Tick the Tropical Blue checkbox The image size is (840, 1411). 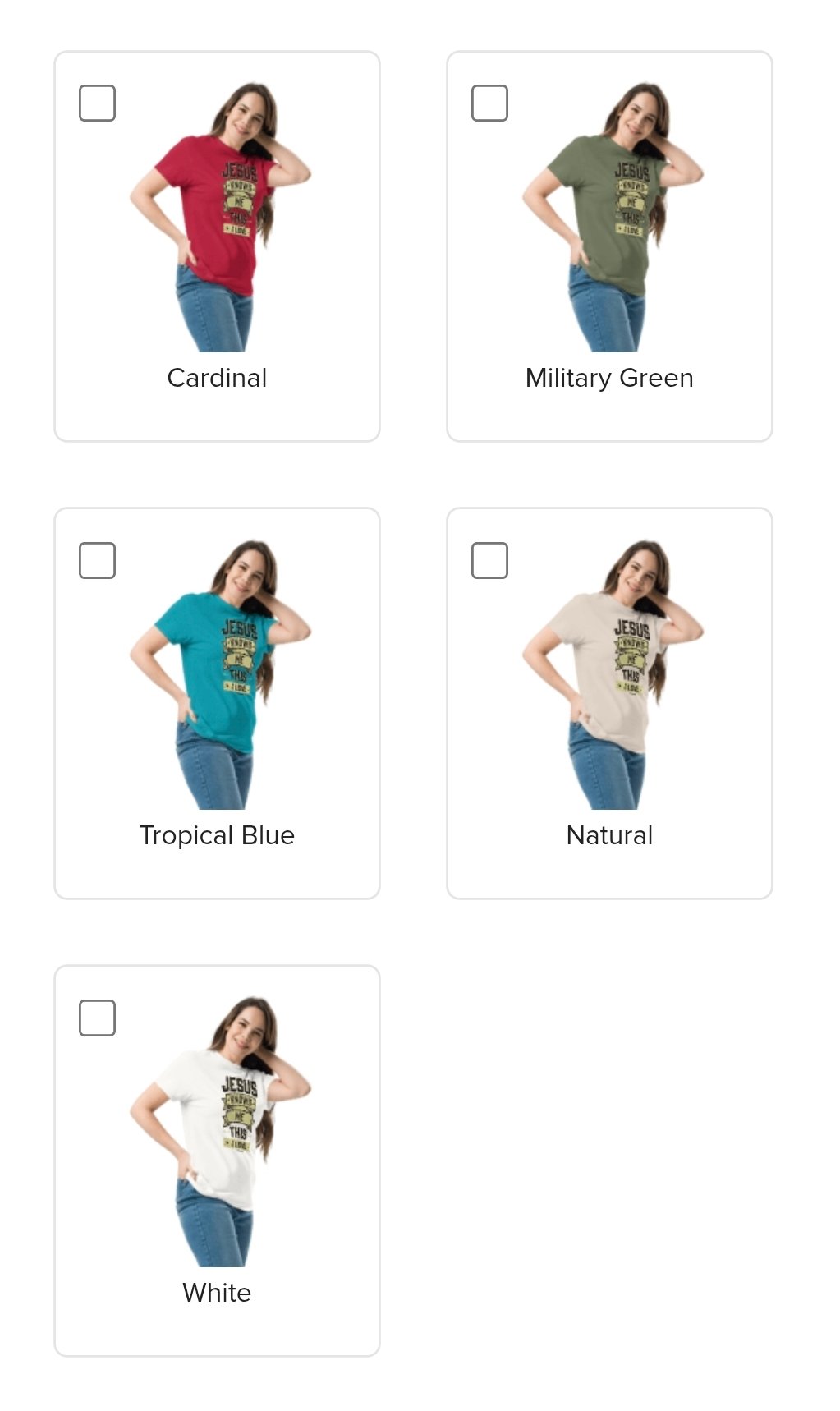(97, 561)
